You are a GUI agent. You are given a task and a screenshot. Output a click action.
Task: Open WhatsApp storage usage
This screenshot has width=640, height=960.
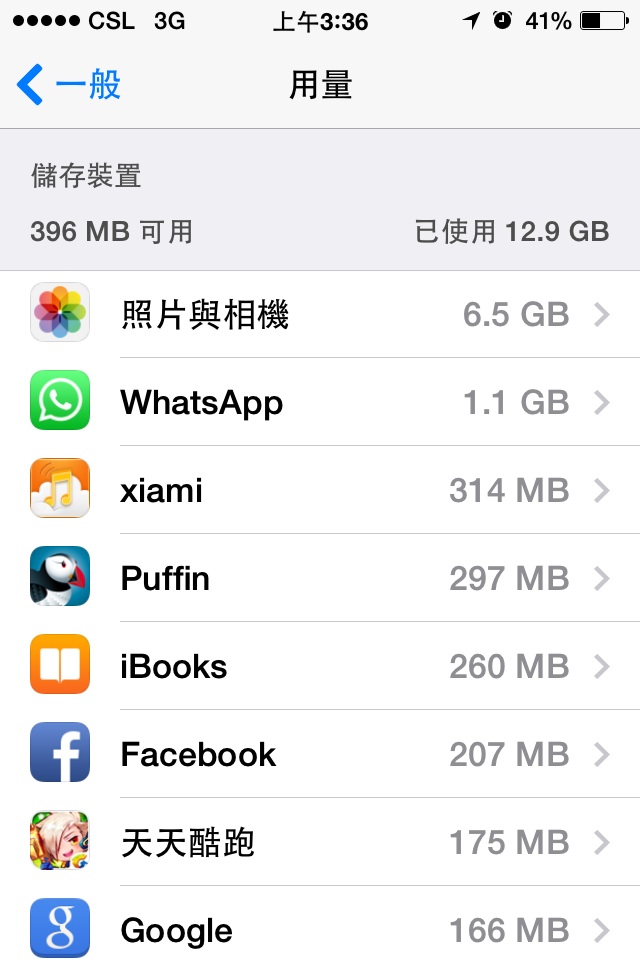[x=320, y=402]
